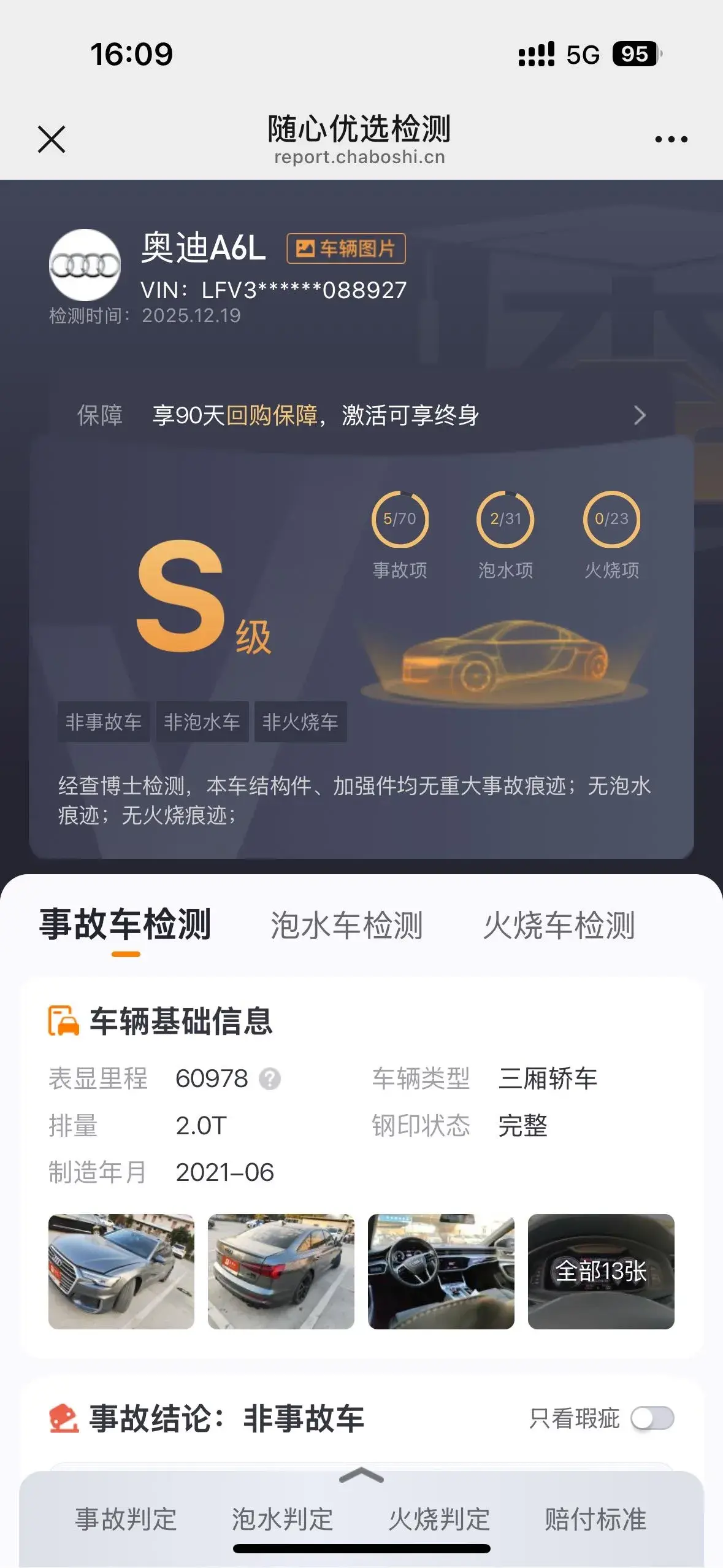Open the 赔付标准 section
Screen dimensions: 723x1568
595,1520
